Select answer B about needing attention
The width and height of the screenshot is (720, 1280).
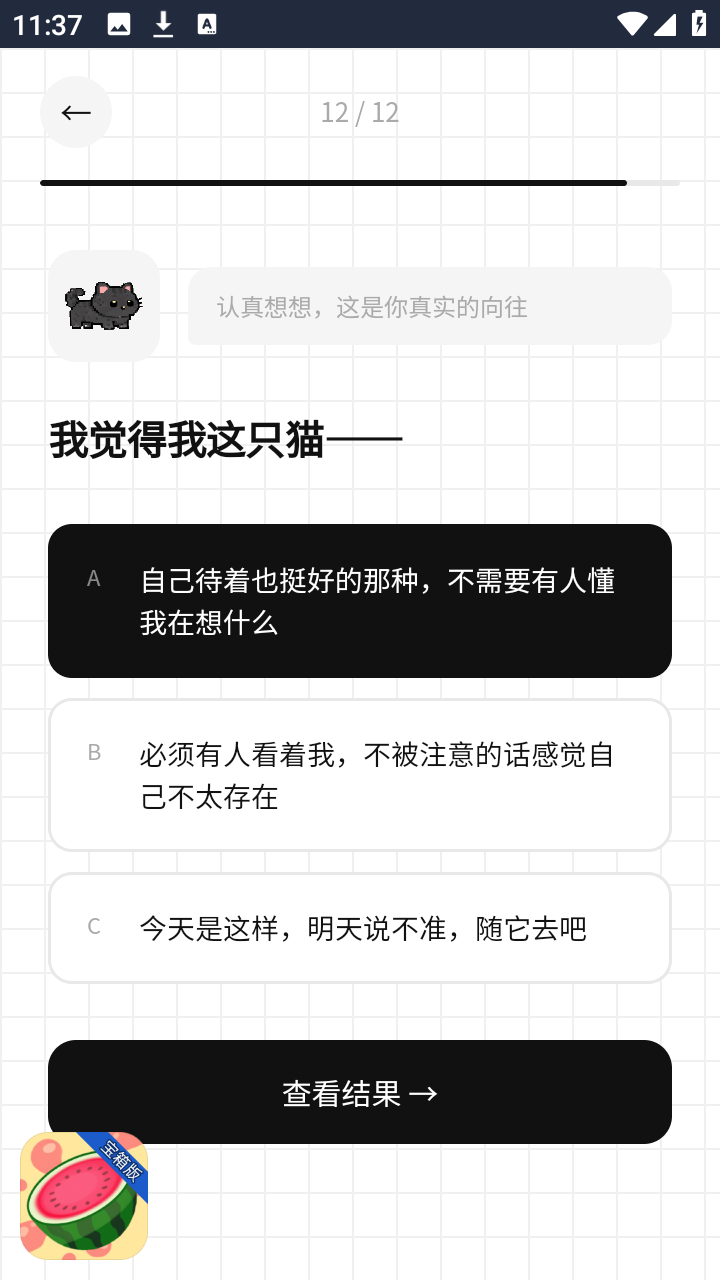(x=360, y=775)
